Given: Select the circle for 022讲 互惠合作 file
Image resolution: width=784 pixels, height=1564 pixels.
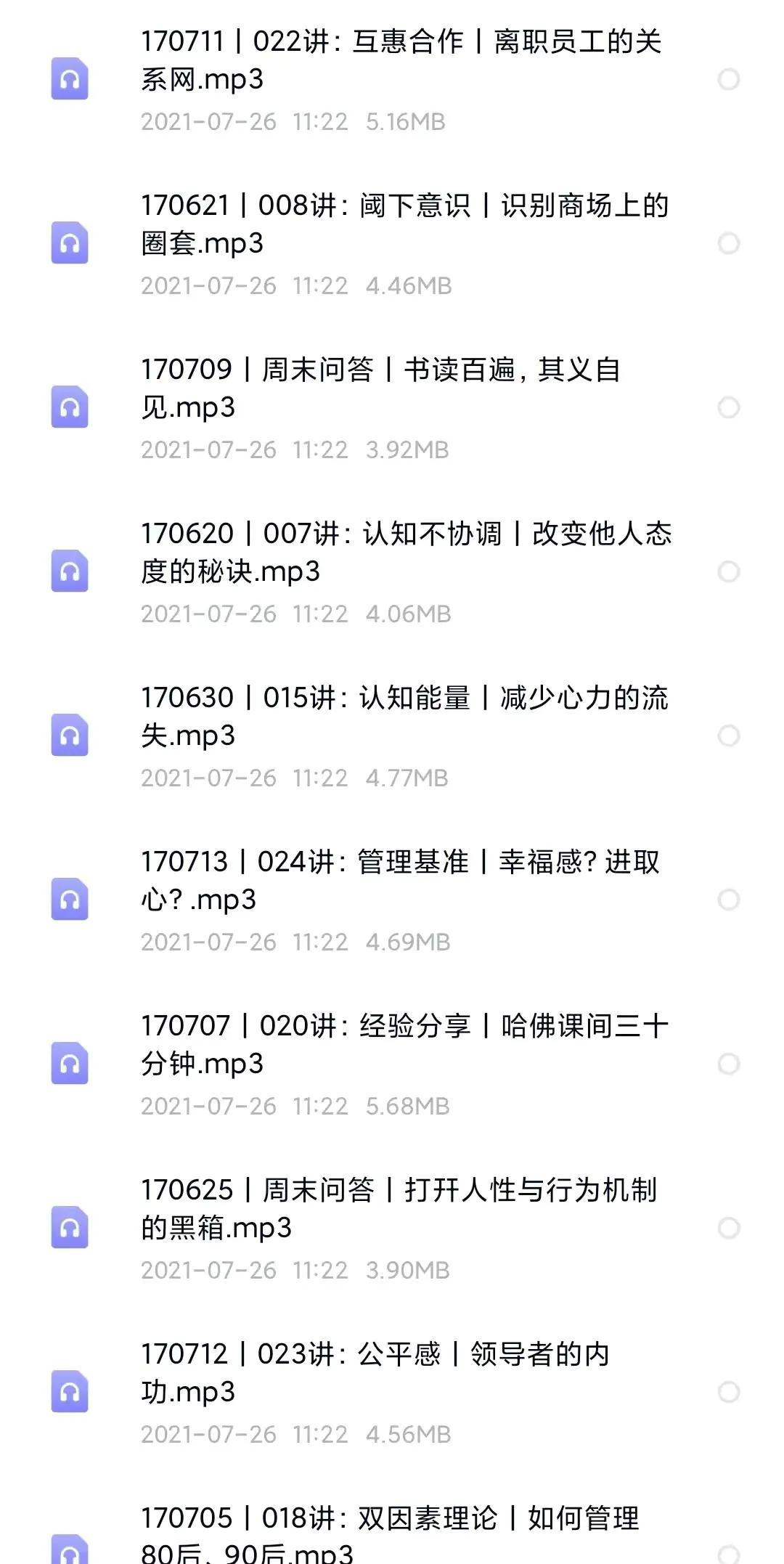Looking at the screenshot, I should (x=728, y=79).
